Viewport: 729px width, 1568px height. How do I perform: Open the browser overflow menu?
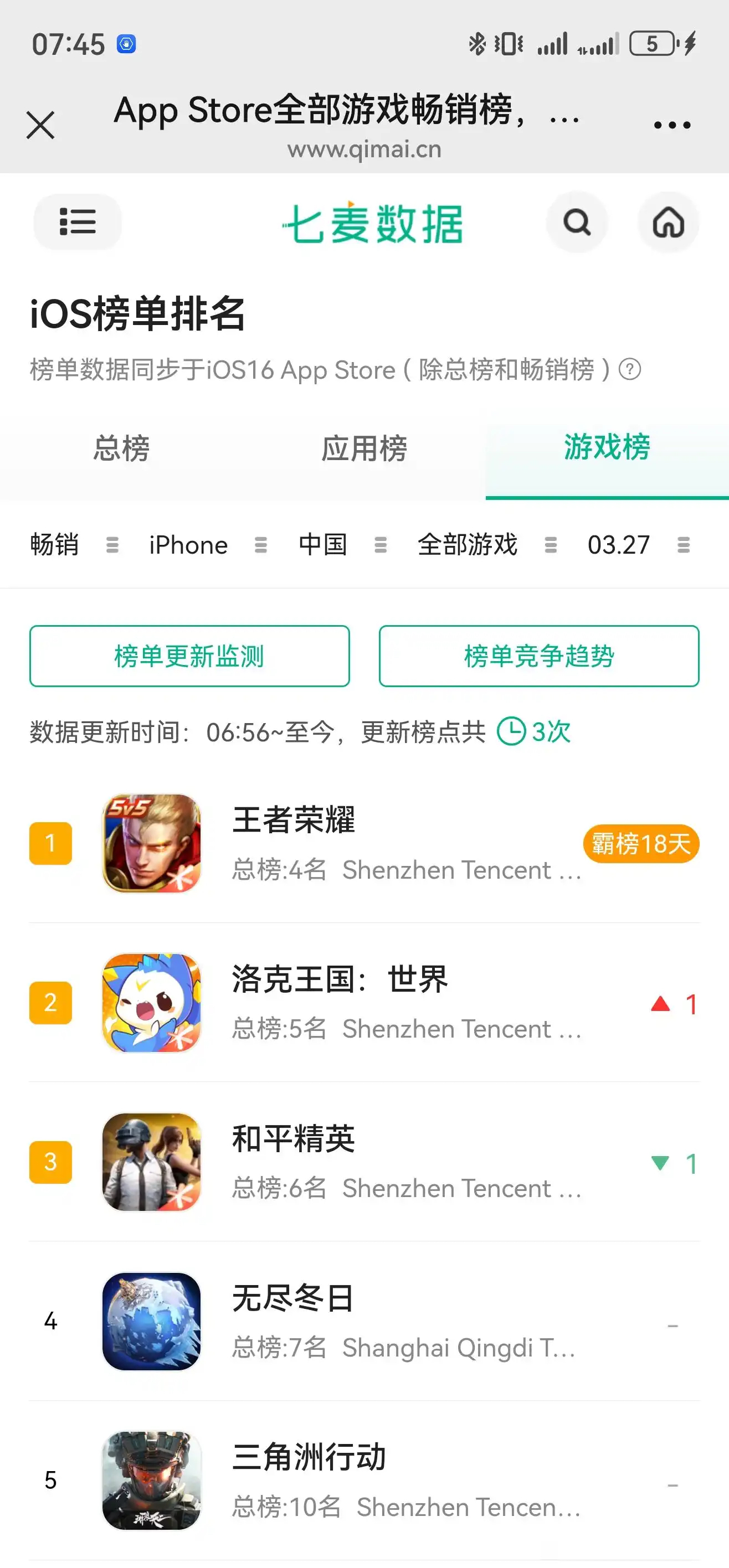671,125
